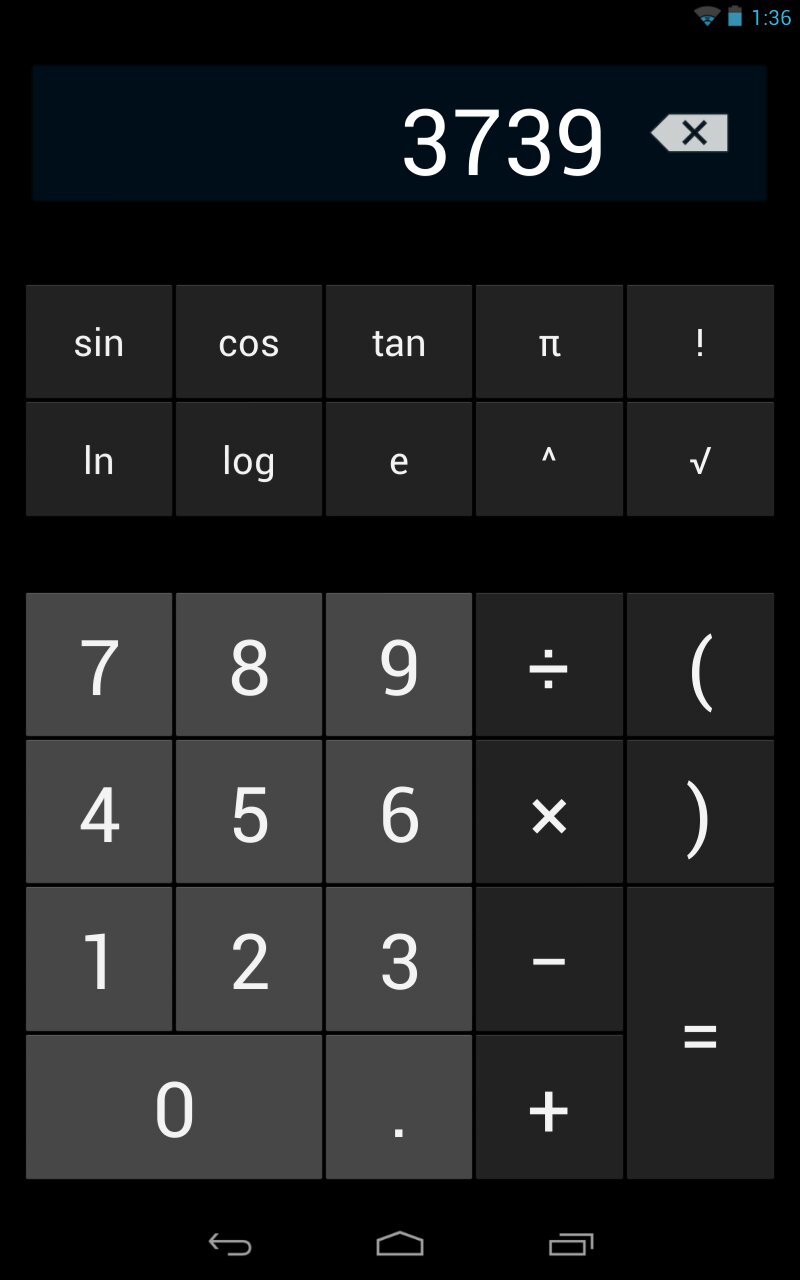The height and width of the screenshot is (1280, 800).
Task: Delete the last digit with backspace
Action: [692, 133]
